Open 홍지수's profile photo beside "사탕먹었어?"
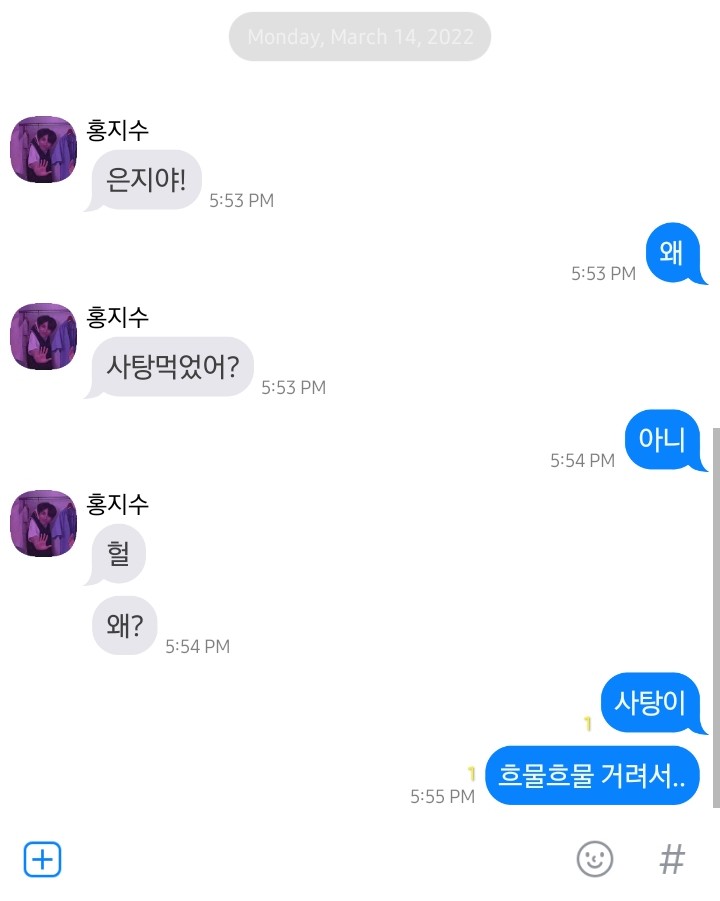720x901 pixels. coord(43,337)
